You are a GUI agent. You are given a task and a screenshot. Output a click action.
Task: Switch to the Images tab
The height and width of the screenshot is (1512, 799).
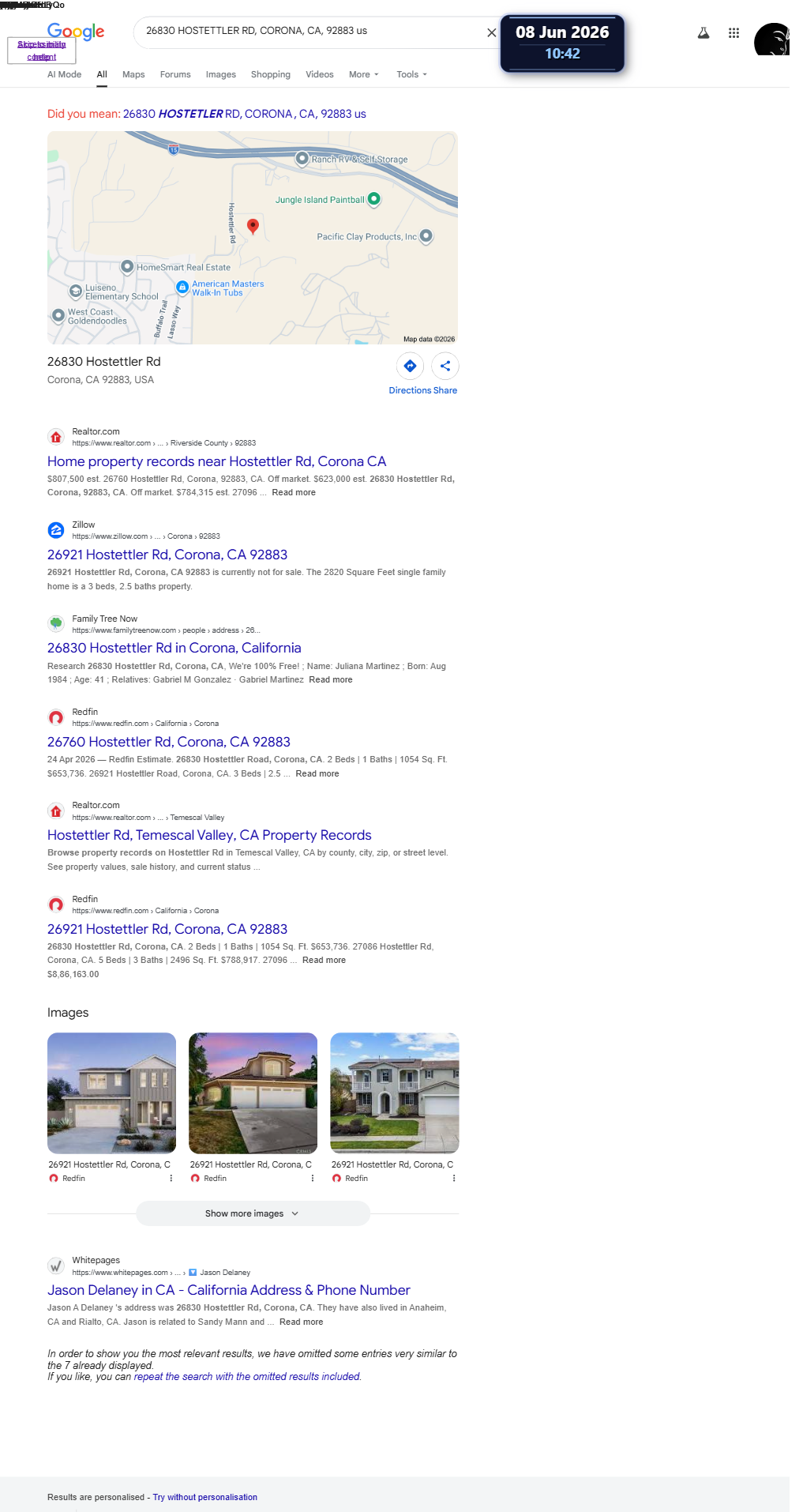point(221,74)
